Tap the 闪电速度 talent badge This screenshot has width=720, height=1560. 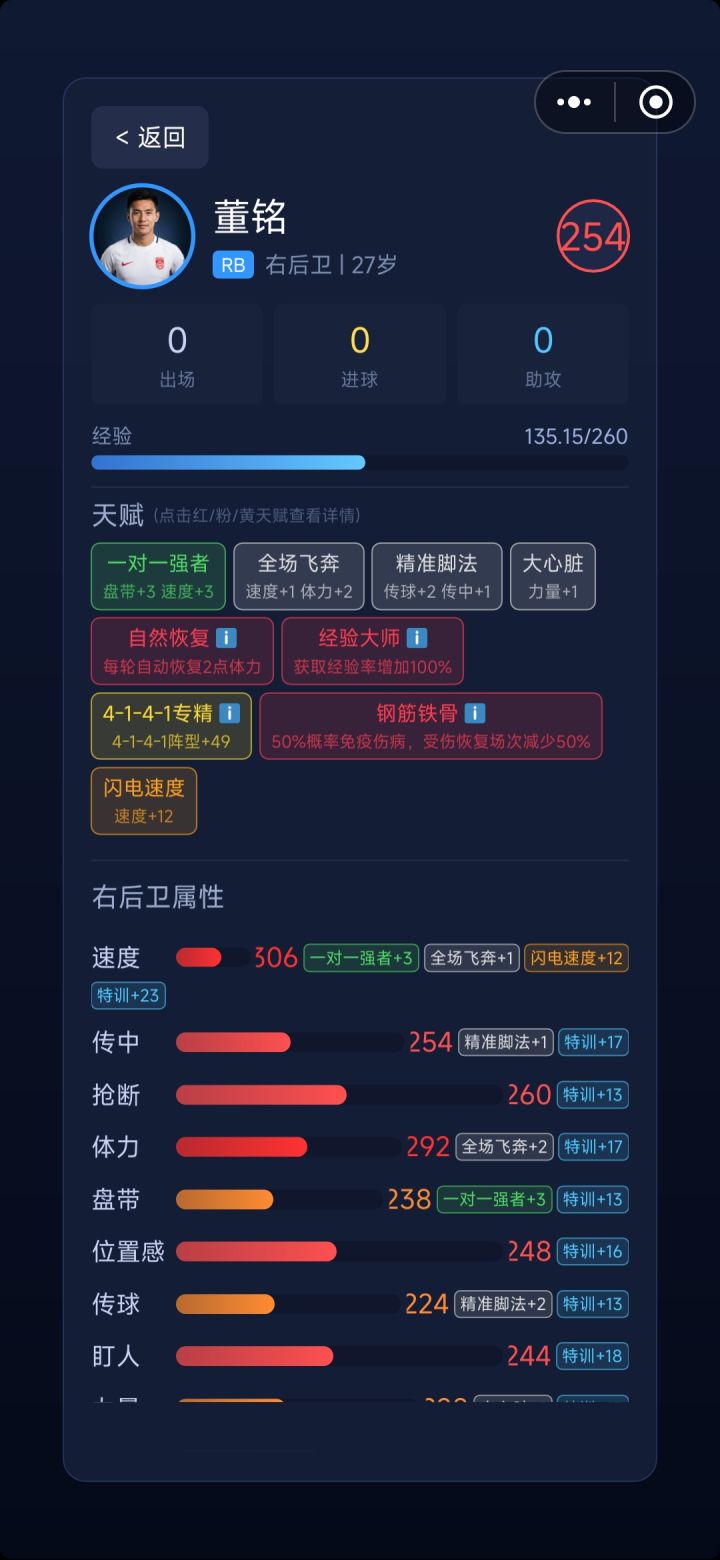click(143, 800)
